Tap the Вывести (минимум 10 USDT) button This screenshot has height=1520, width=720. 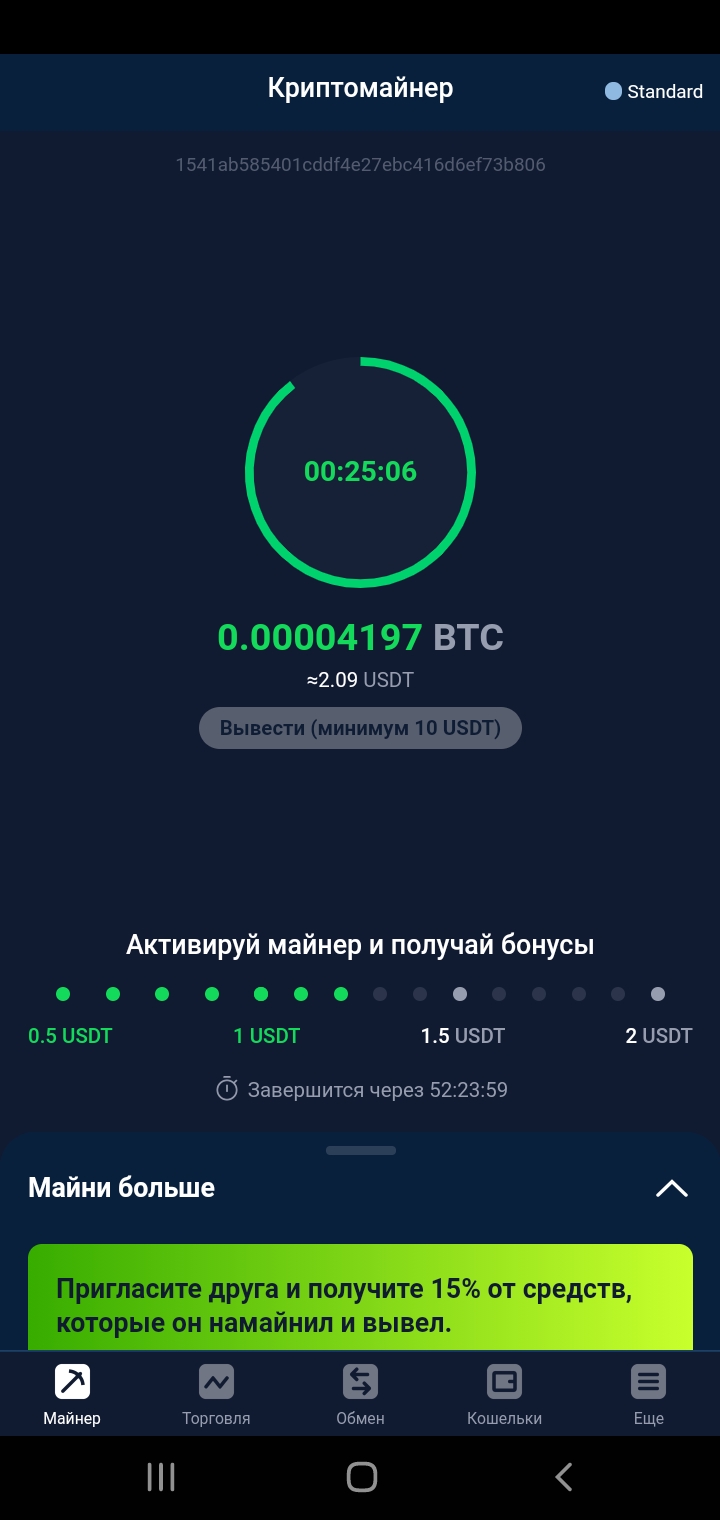[360, 728]
